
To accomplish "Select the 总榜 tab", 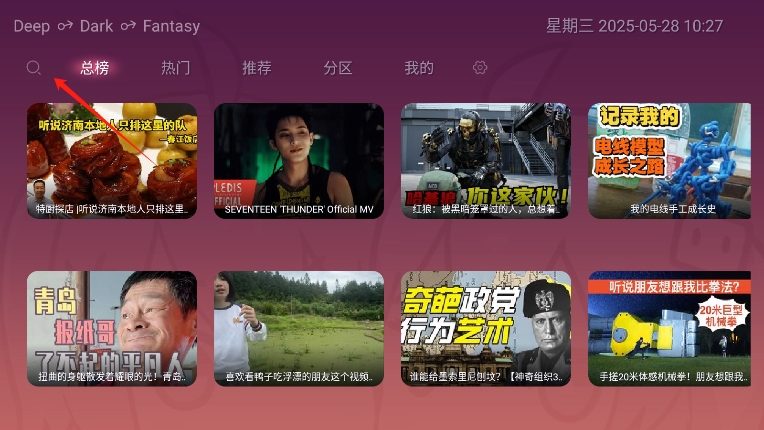I will 95,68.
